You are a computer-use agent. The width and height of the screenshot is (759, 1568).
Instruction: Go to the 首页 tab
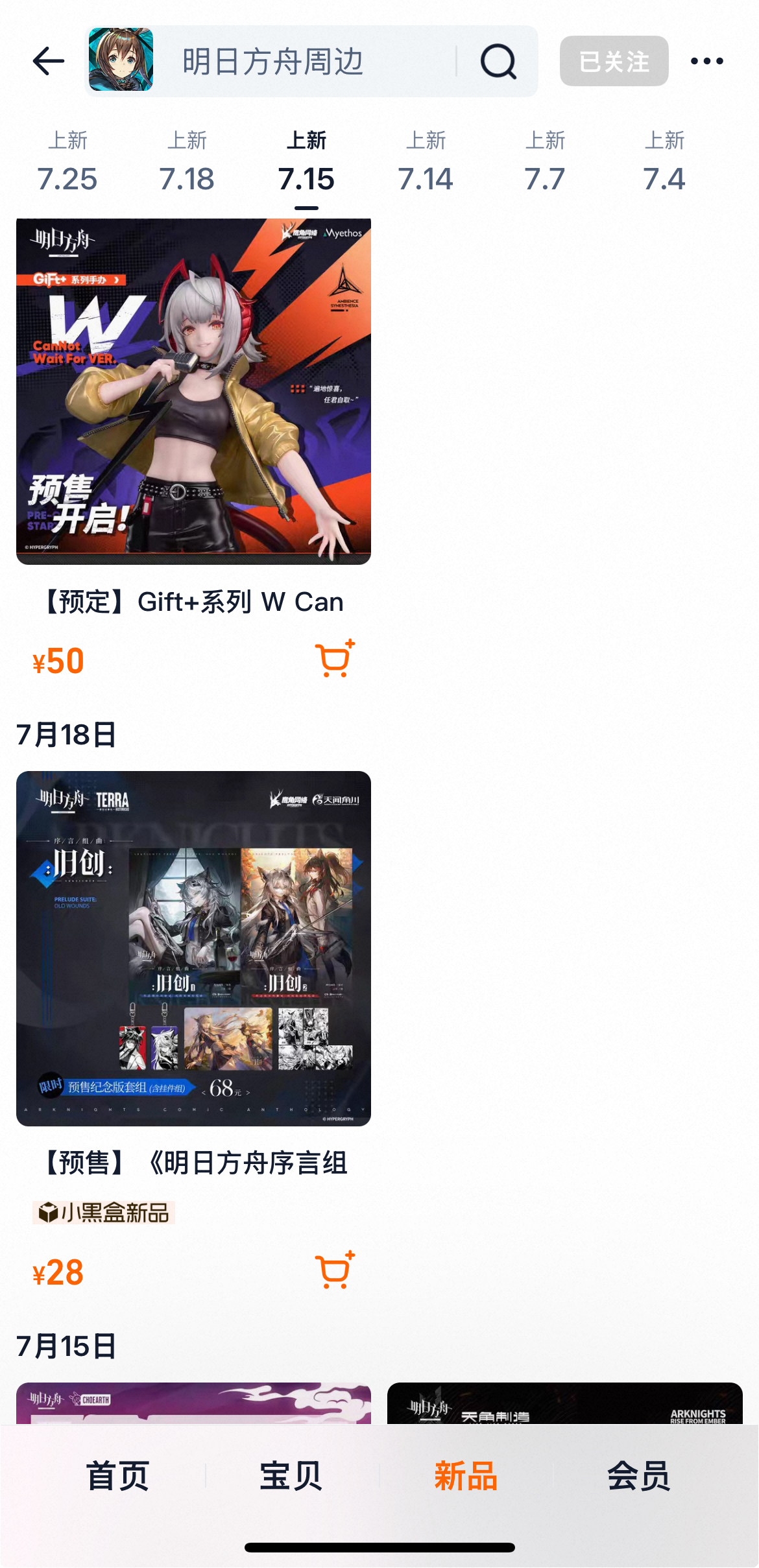[118, 1476]
